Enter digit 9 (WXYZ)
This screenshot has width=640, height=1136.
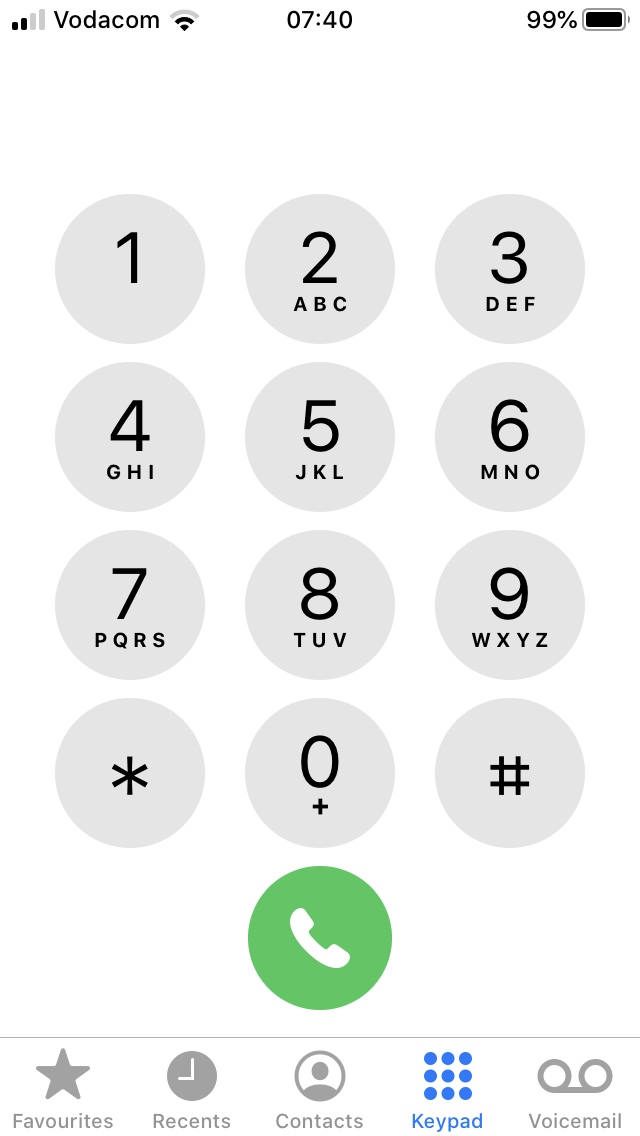[x=510, y=605]
